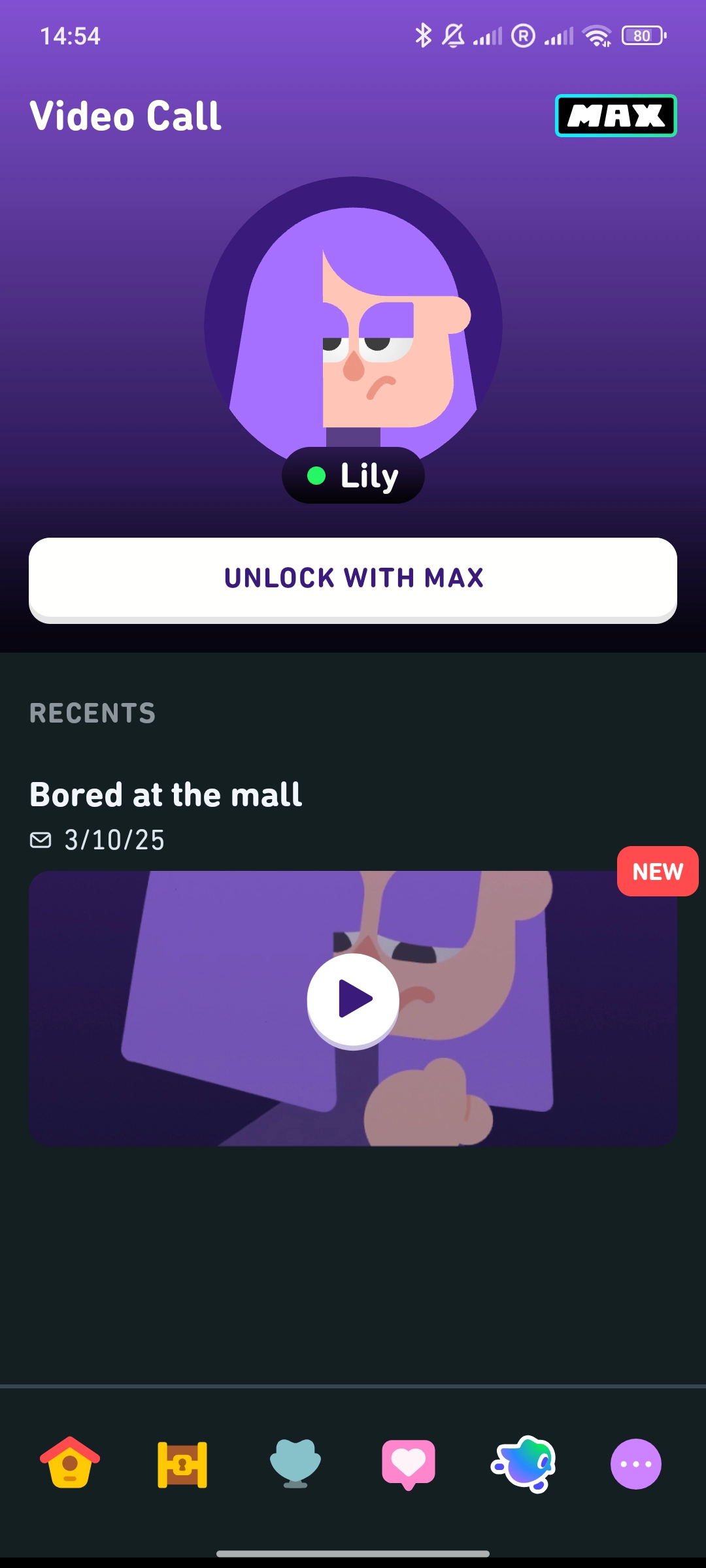
Task: Open the pink heart speech bubble tab
Action: 409,1463
